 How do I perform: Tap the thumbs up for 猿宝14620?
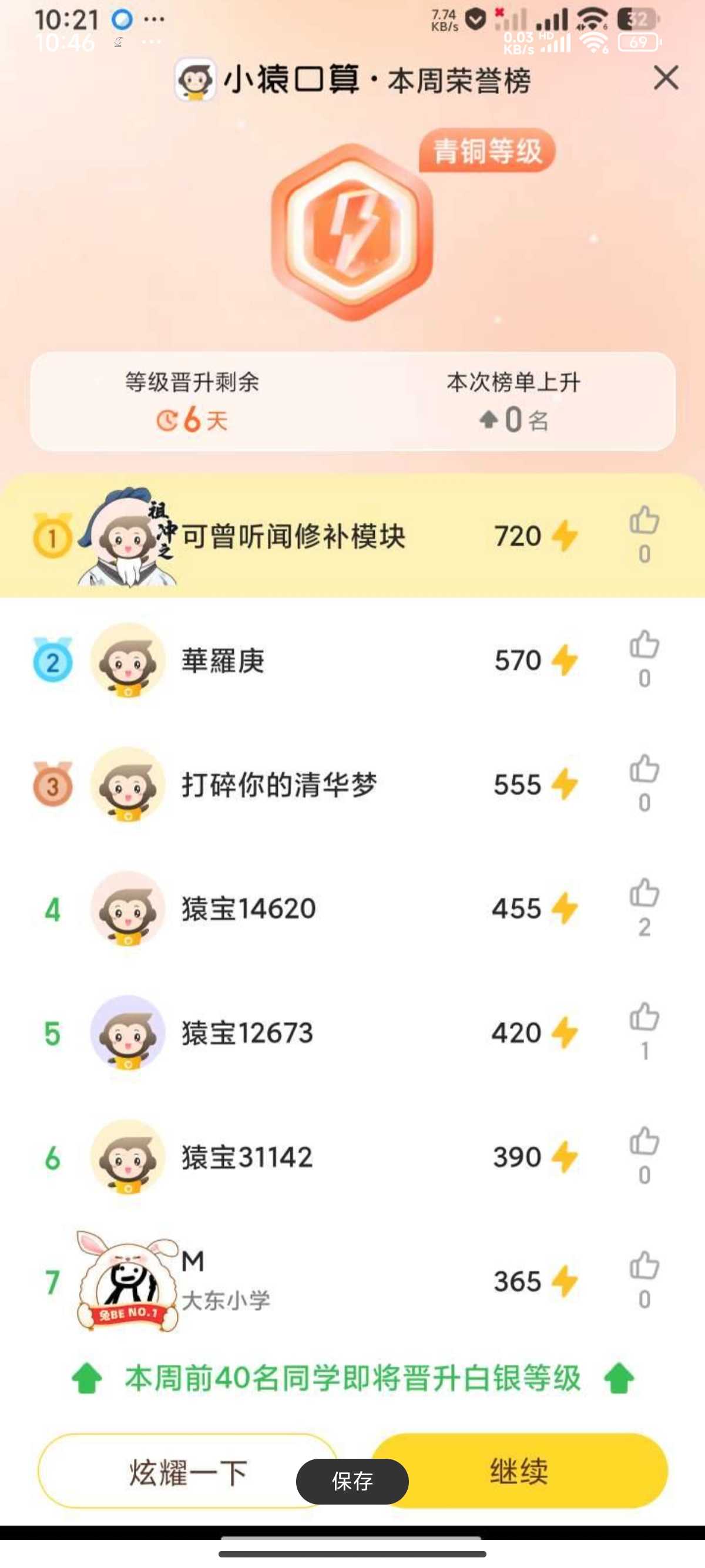pos(643,894)
